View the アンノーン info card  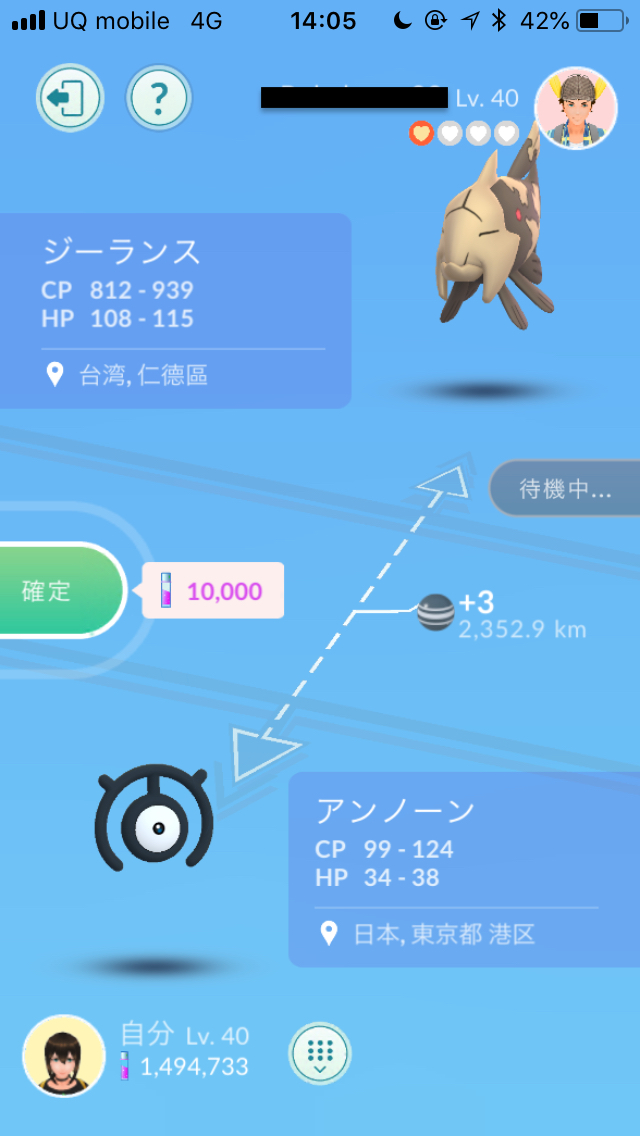coord(465,868)
